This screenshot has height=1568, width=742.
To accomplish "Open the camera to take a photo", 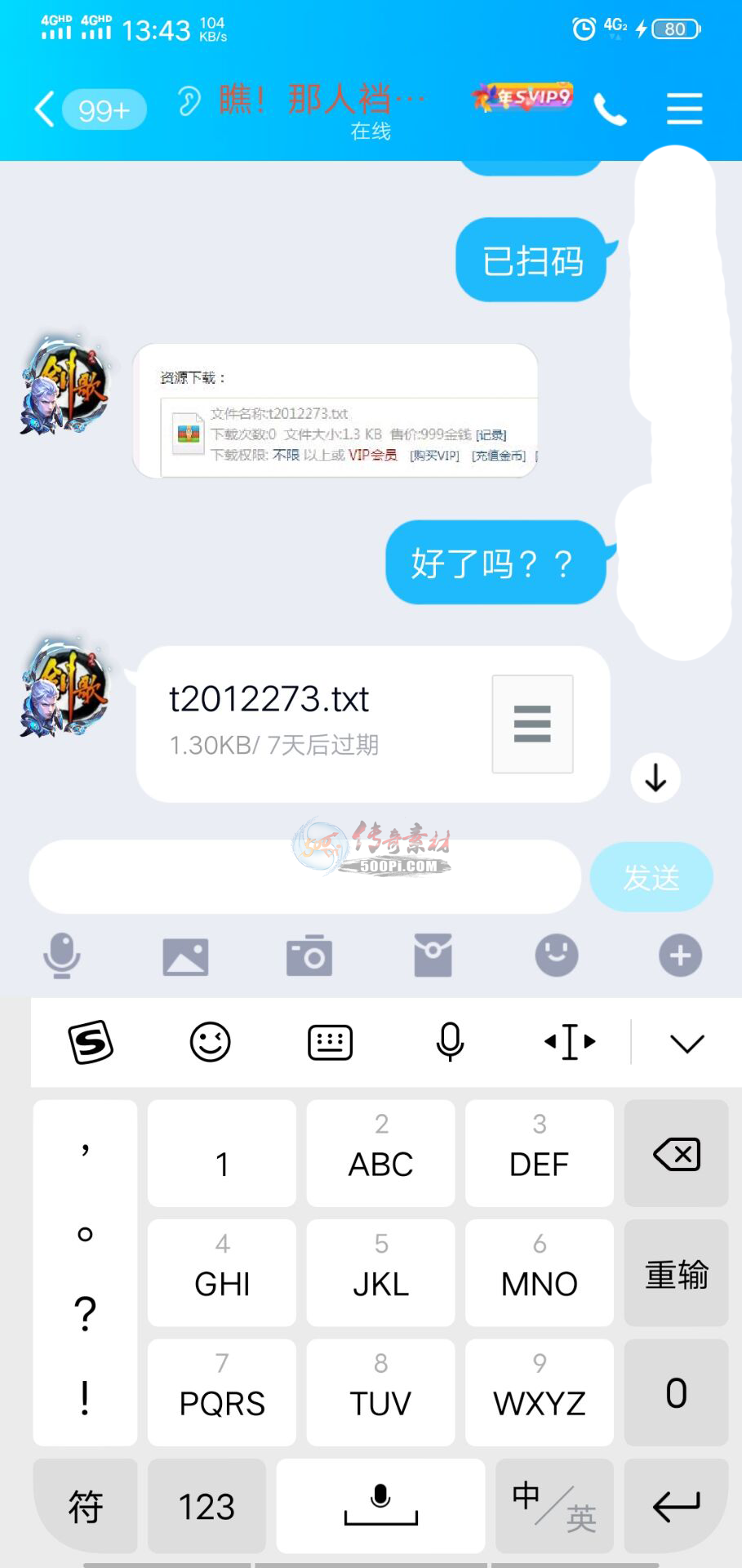I will tap(309, 955).
